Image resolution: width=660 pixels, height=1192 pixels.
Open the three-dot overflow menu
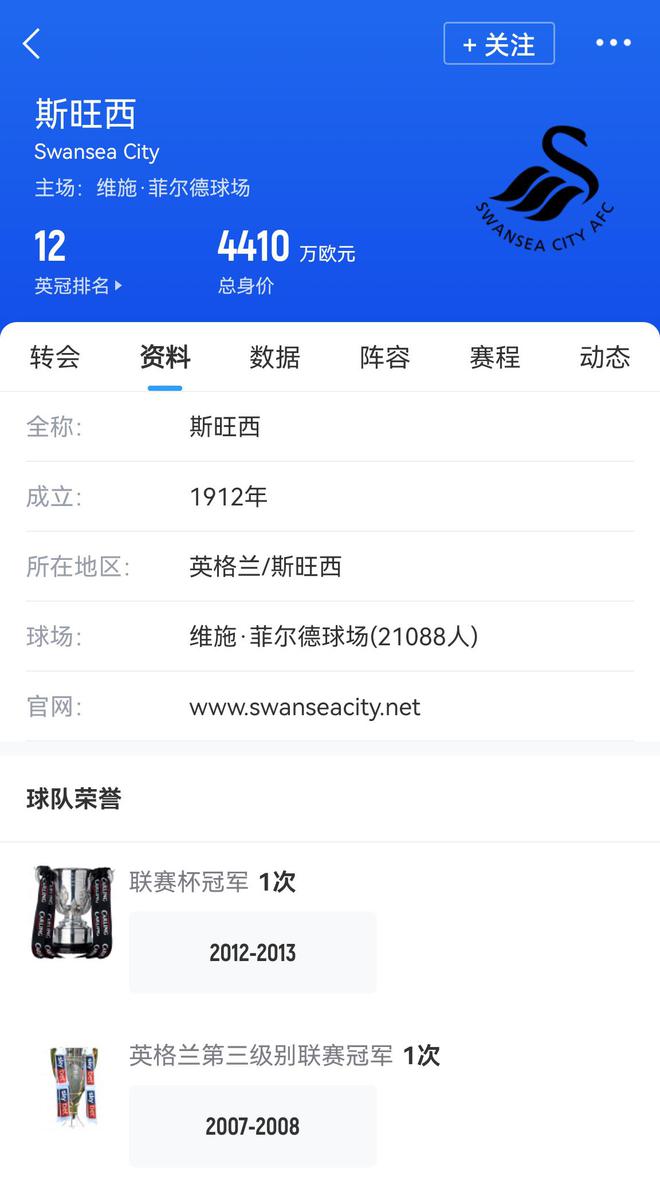613,43
